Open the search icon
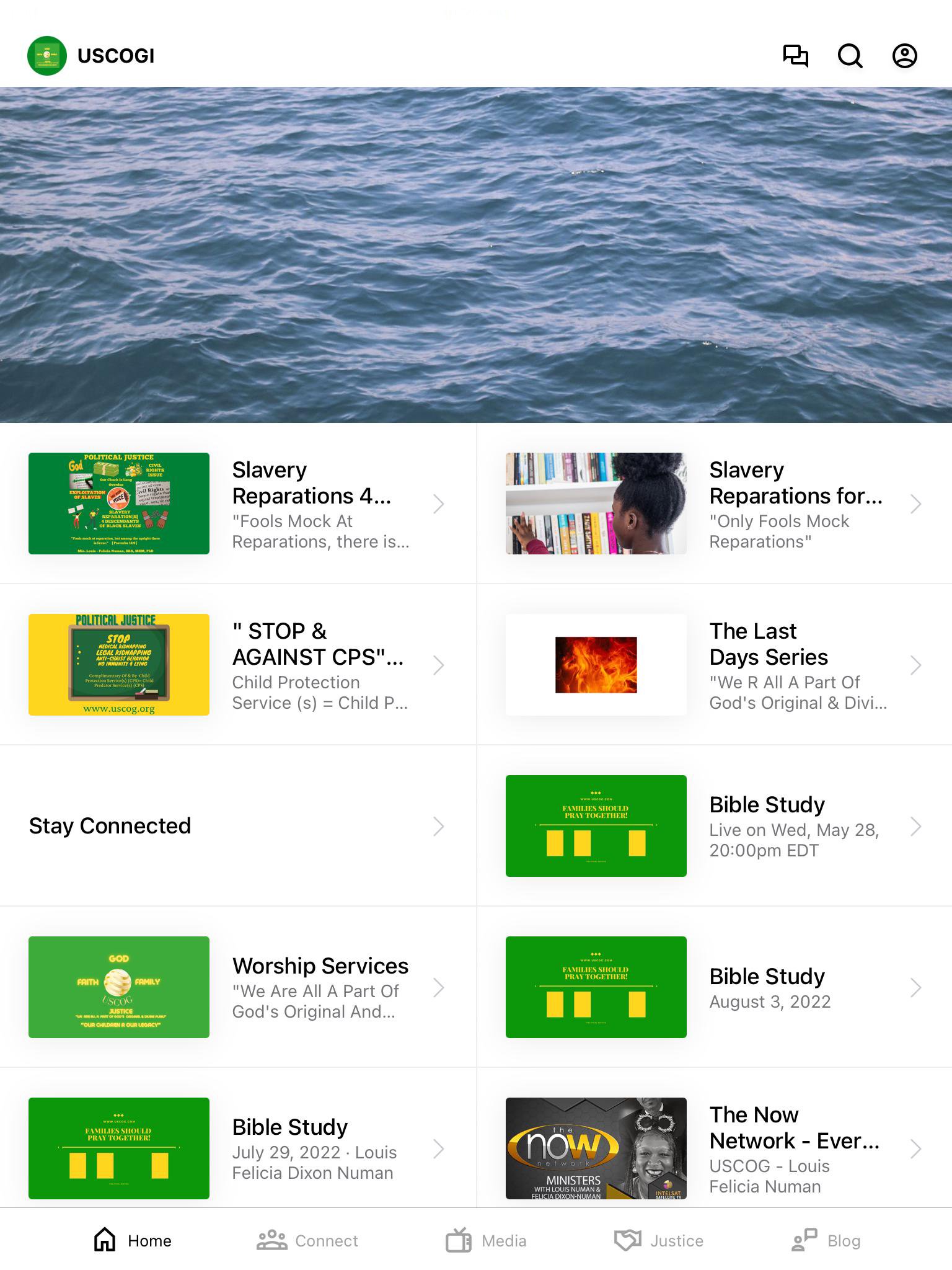Viewport: 952px width, 1270px height. [850, 56]
